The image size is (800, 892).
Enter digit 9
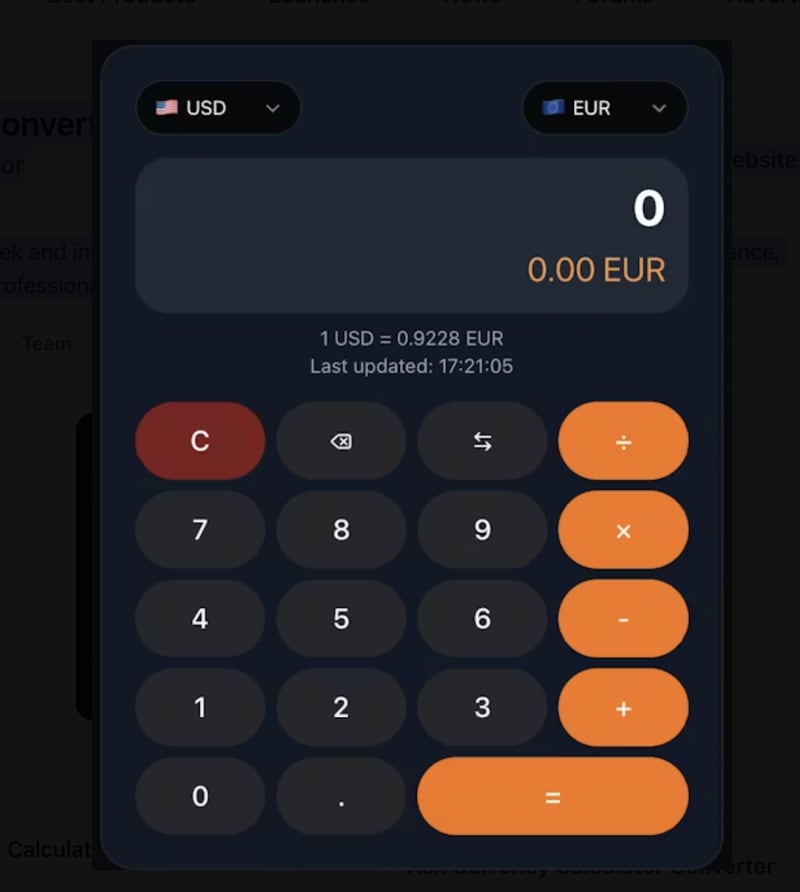click(x=482, y=530)
